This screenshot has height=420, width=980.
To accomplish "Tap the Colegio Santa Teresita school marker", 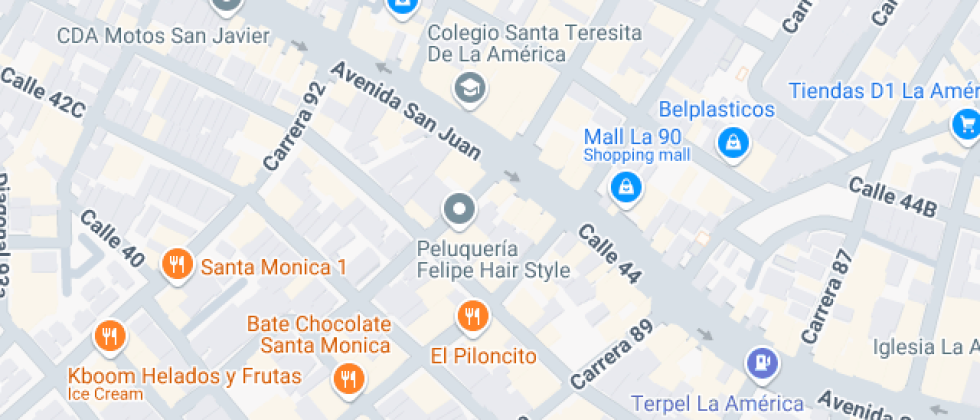I will [467, 88].
